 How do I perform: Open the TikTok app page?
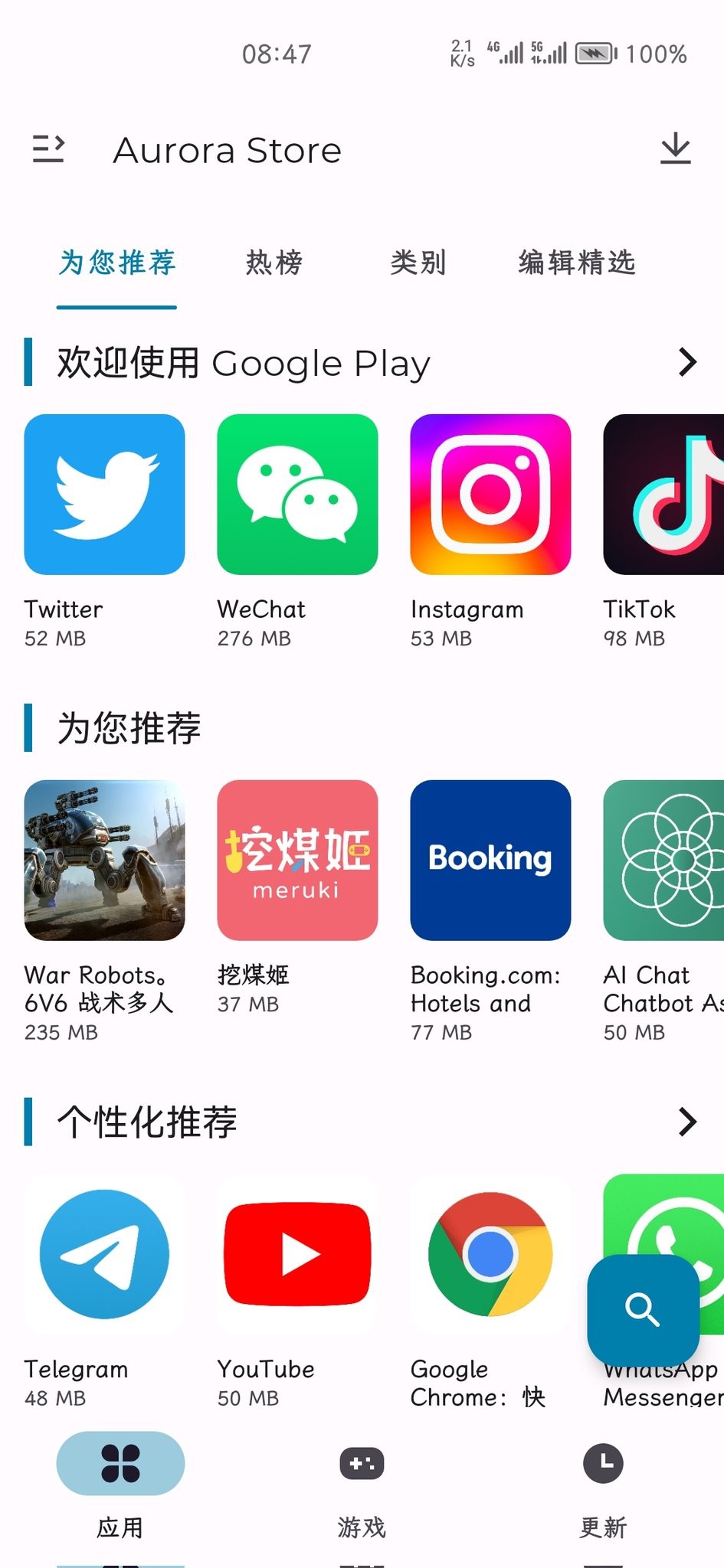point(663,495)
